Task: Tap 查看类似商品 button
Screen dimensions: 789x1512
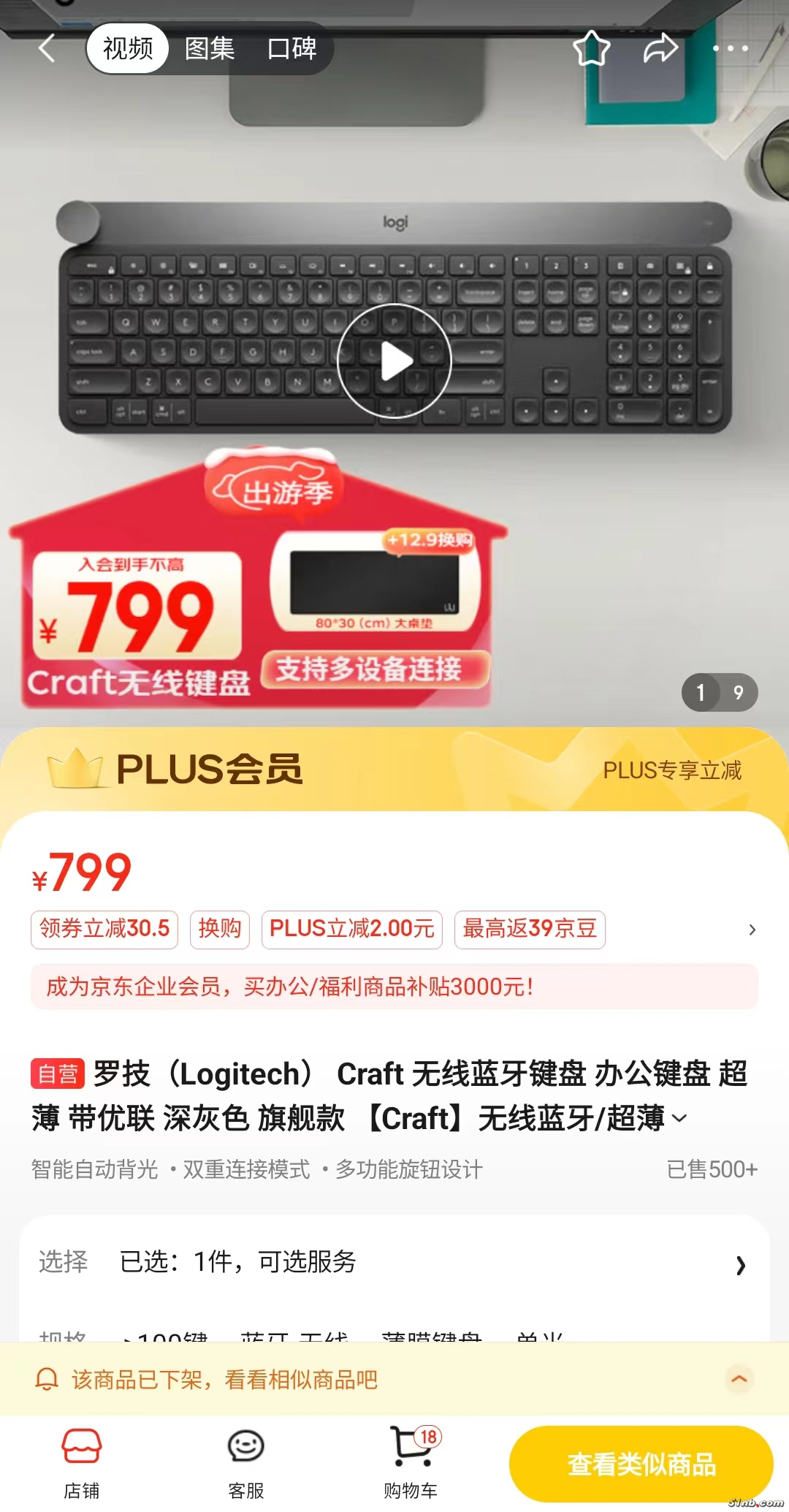Action: point(641,1464)
